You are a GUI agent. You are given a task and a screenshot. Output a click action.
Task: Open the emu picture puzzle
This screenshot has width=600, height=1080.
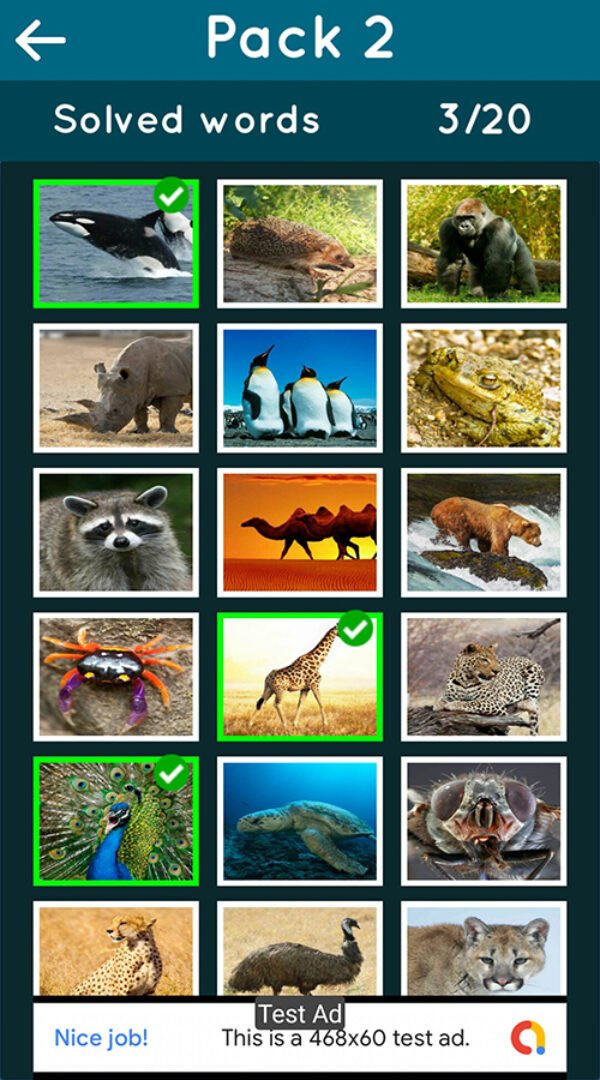click(x=300, y=949)
